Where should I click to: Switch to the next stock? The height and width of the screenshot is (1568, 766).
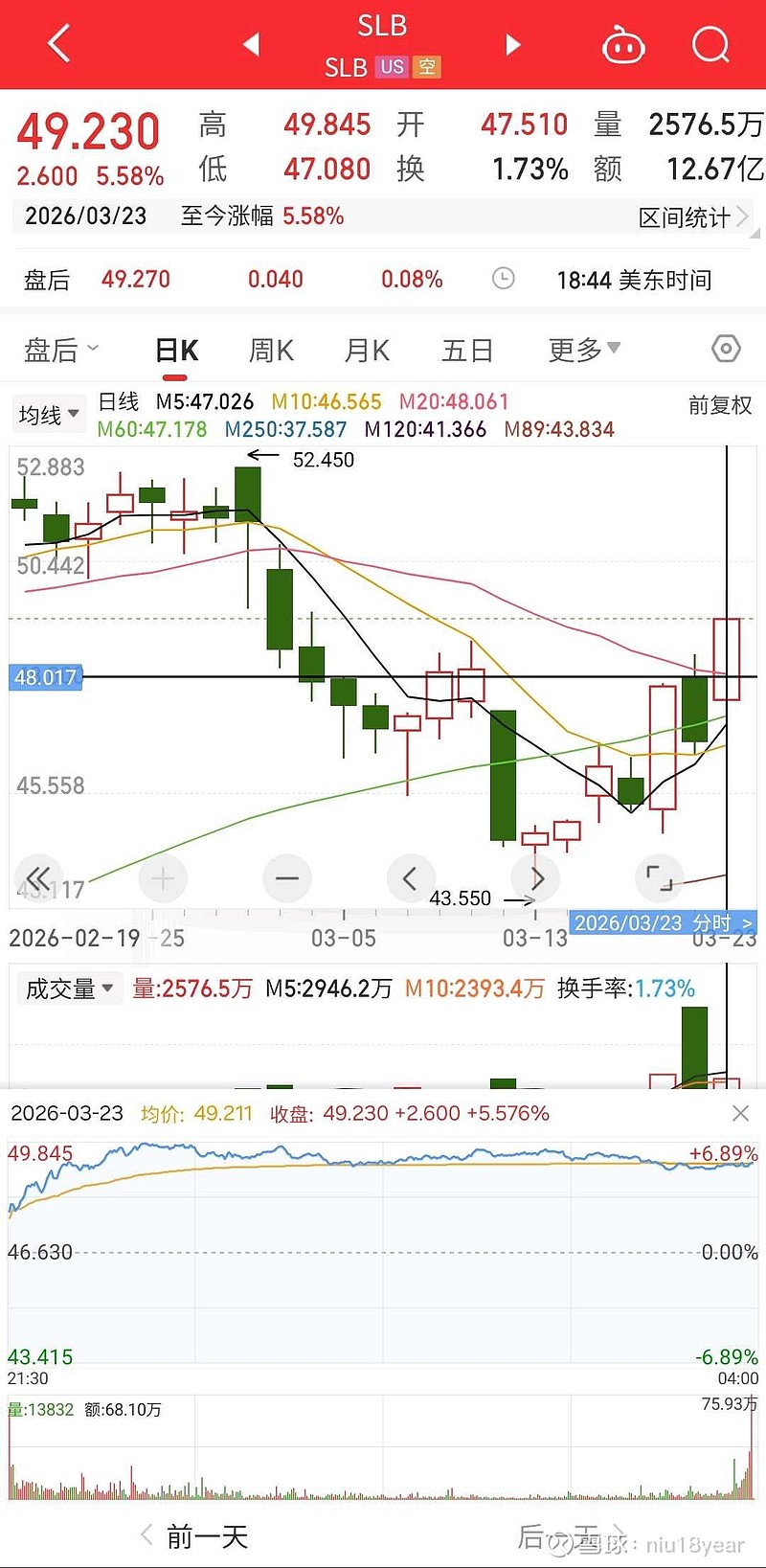click(513, 44)
